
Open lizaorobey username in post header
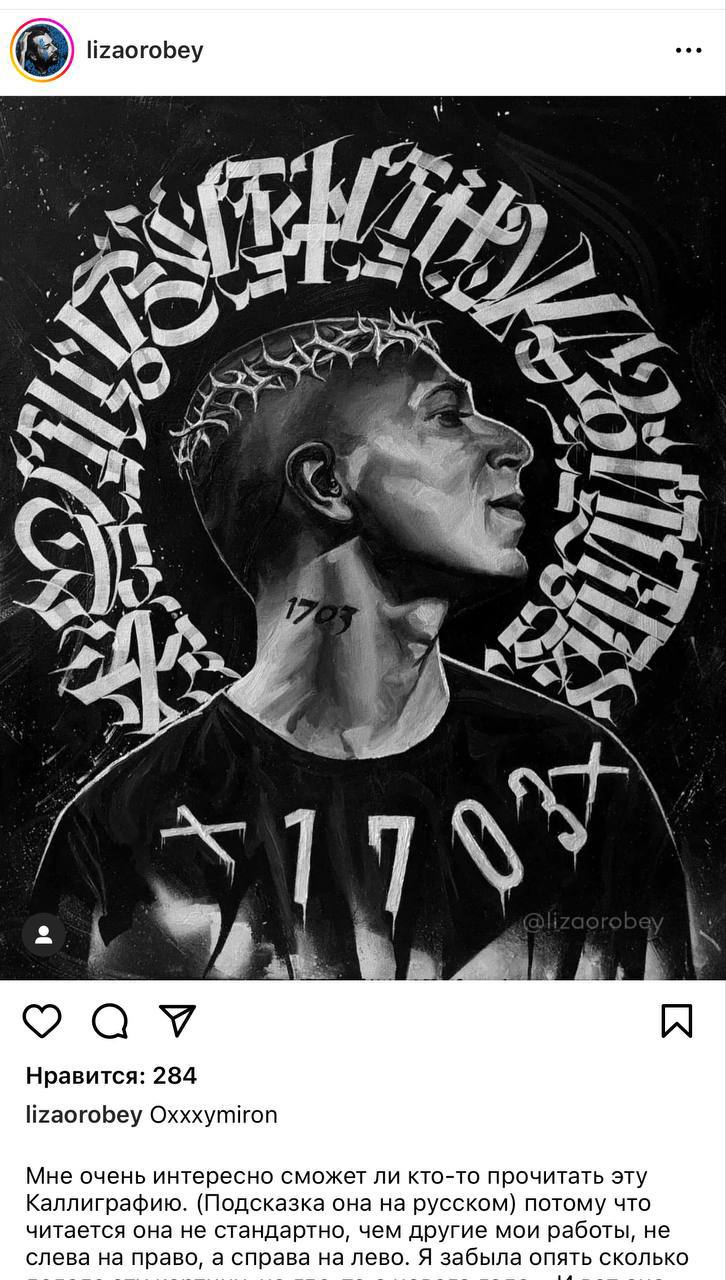146,50
